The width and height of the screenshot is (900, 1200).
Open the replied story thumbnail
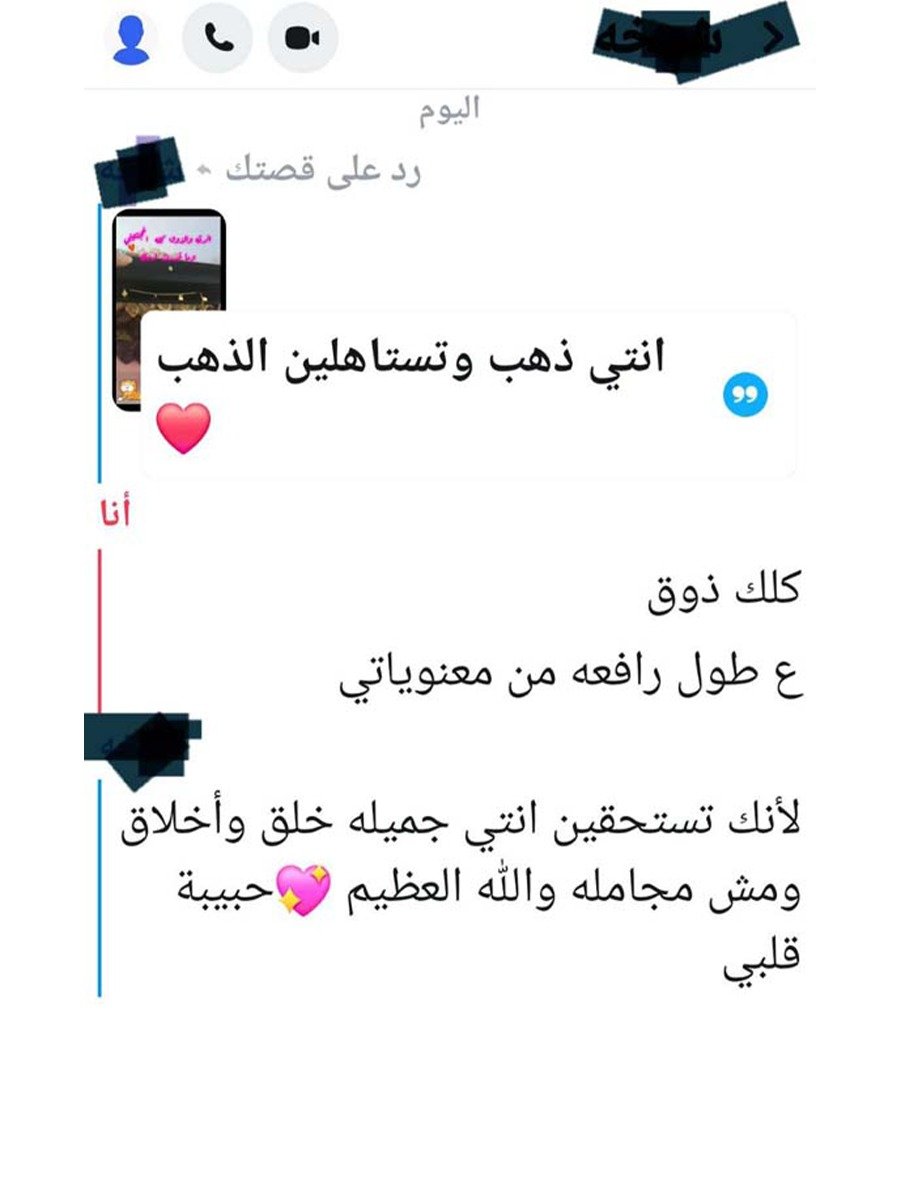pyautogui.click(x=168, y=262)
